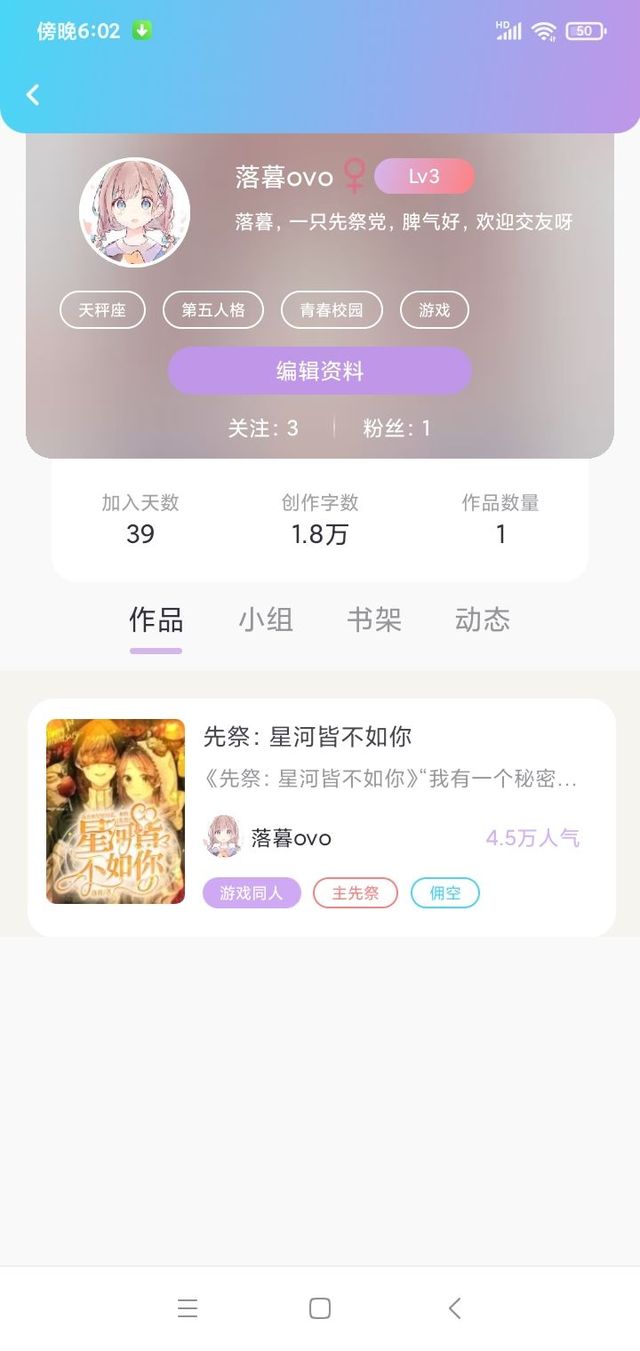Tap the 主先祭 tag chip
640x1351 pixels.
pyautogui.click(x=355, y=893)
